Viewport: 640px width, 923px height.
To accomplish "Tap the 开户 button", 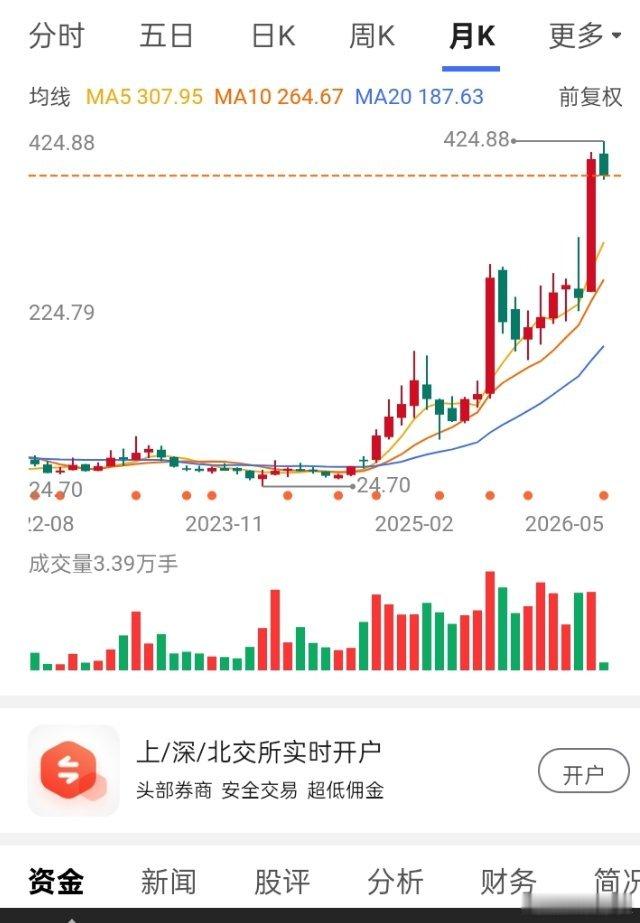I will point(583,771).
